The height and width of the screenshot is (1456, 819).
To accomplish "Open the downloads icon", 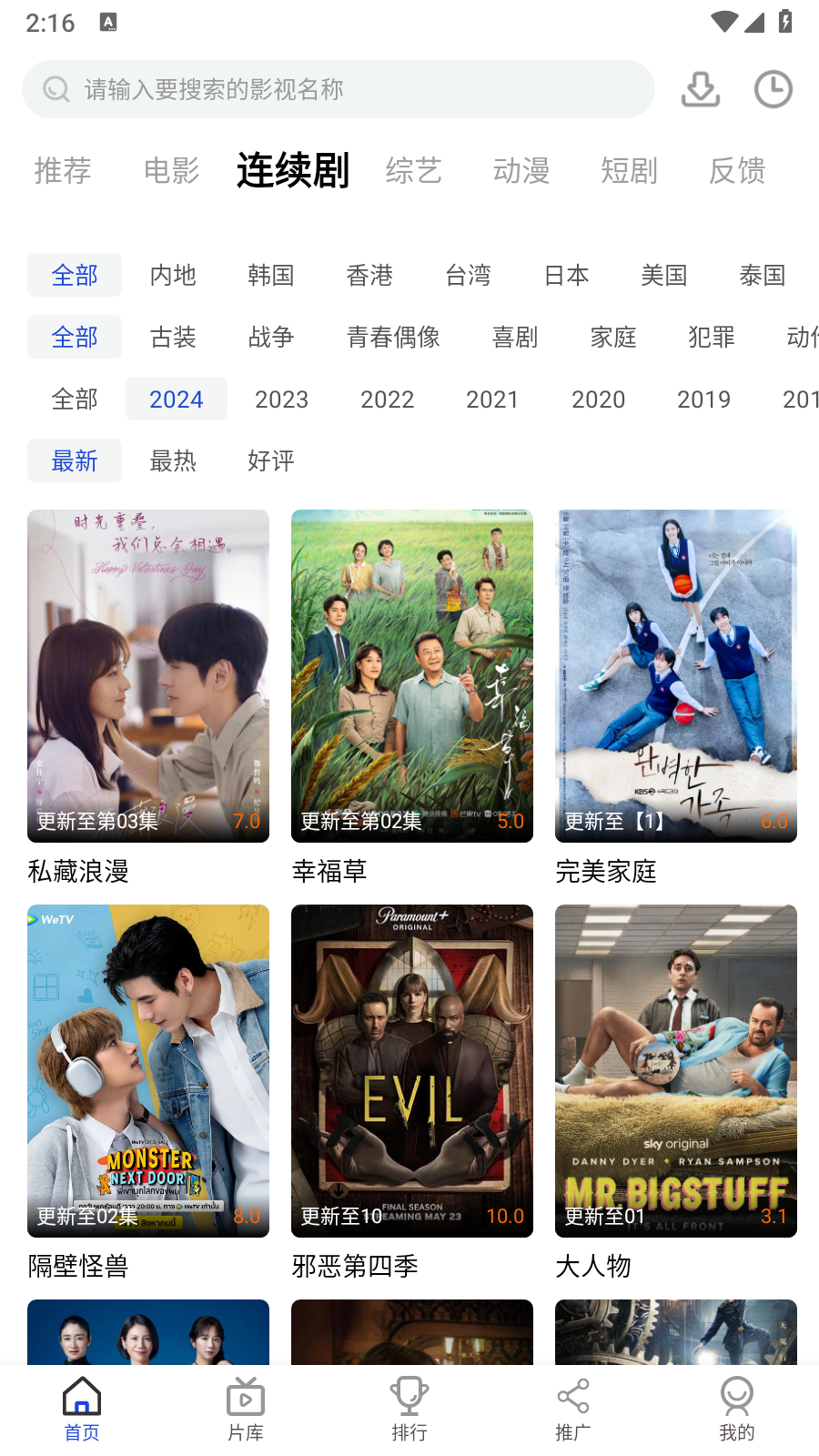I will [700, 89].
